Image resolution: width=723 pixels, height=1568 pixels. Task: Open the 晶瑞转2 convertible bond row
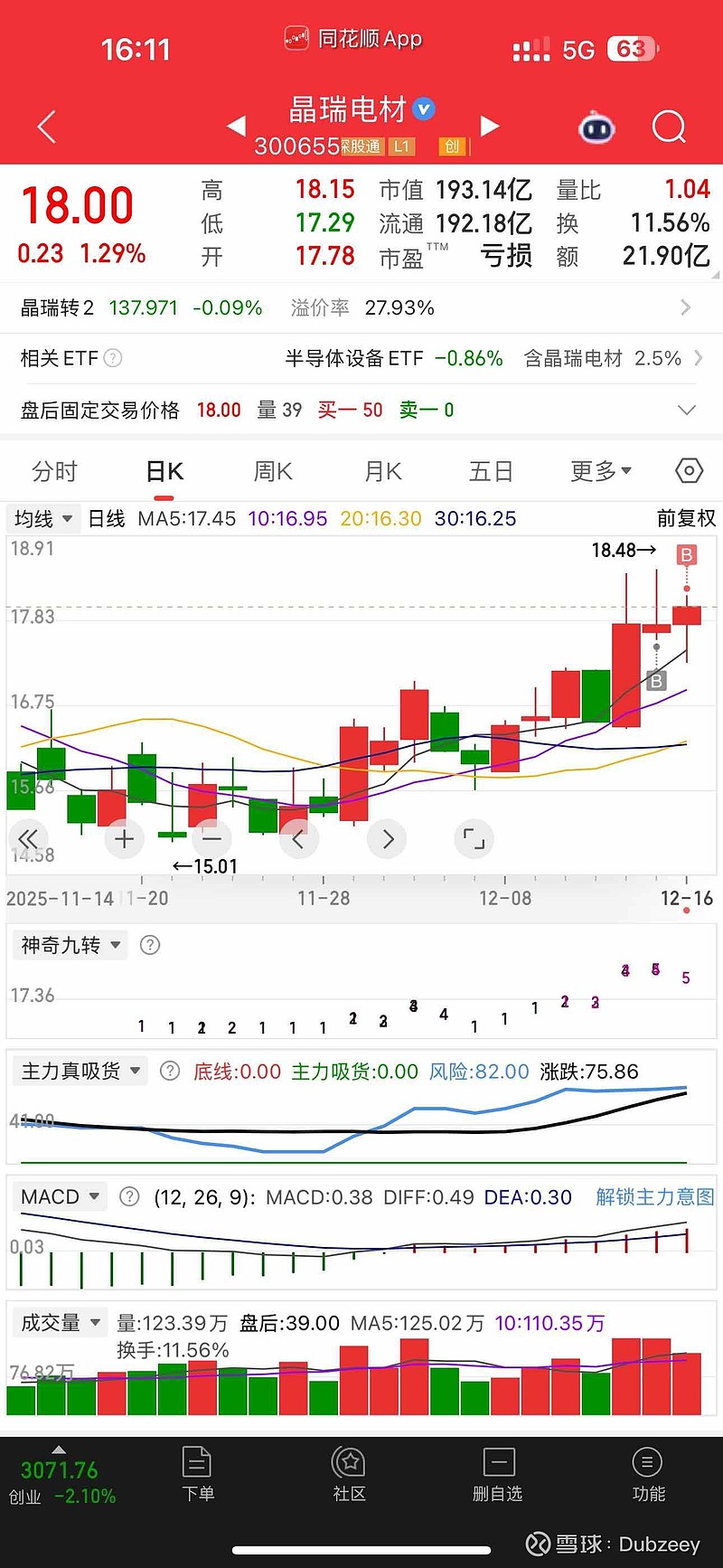click(x=361, y=307)
